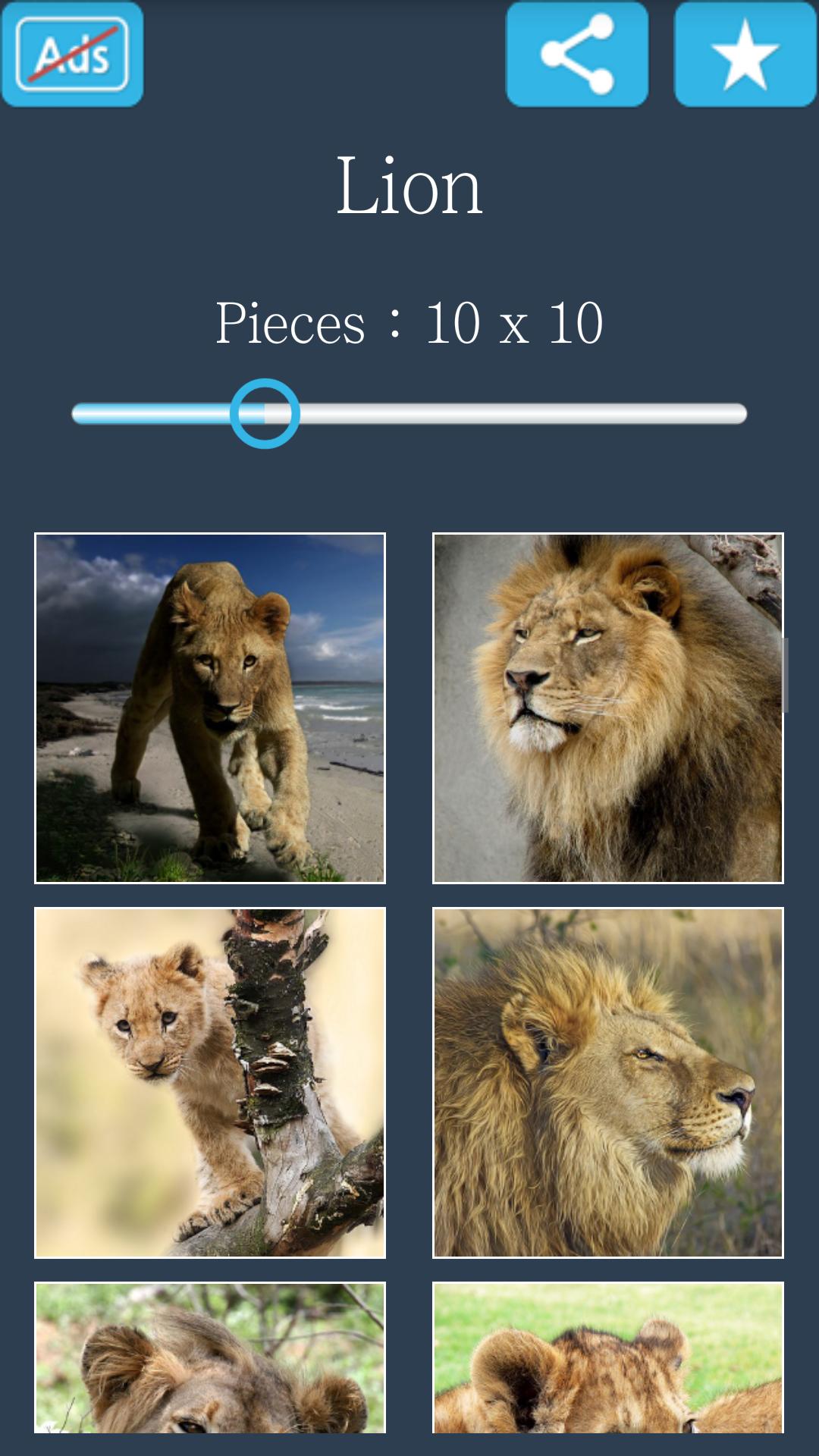Share this puzzle app
Image resolution: width=819 pixels, height=1456 pixels.
coord(577,54)
